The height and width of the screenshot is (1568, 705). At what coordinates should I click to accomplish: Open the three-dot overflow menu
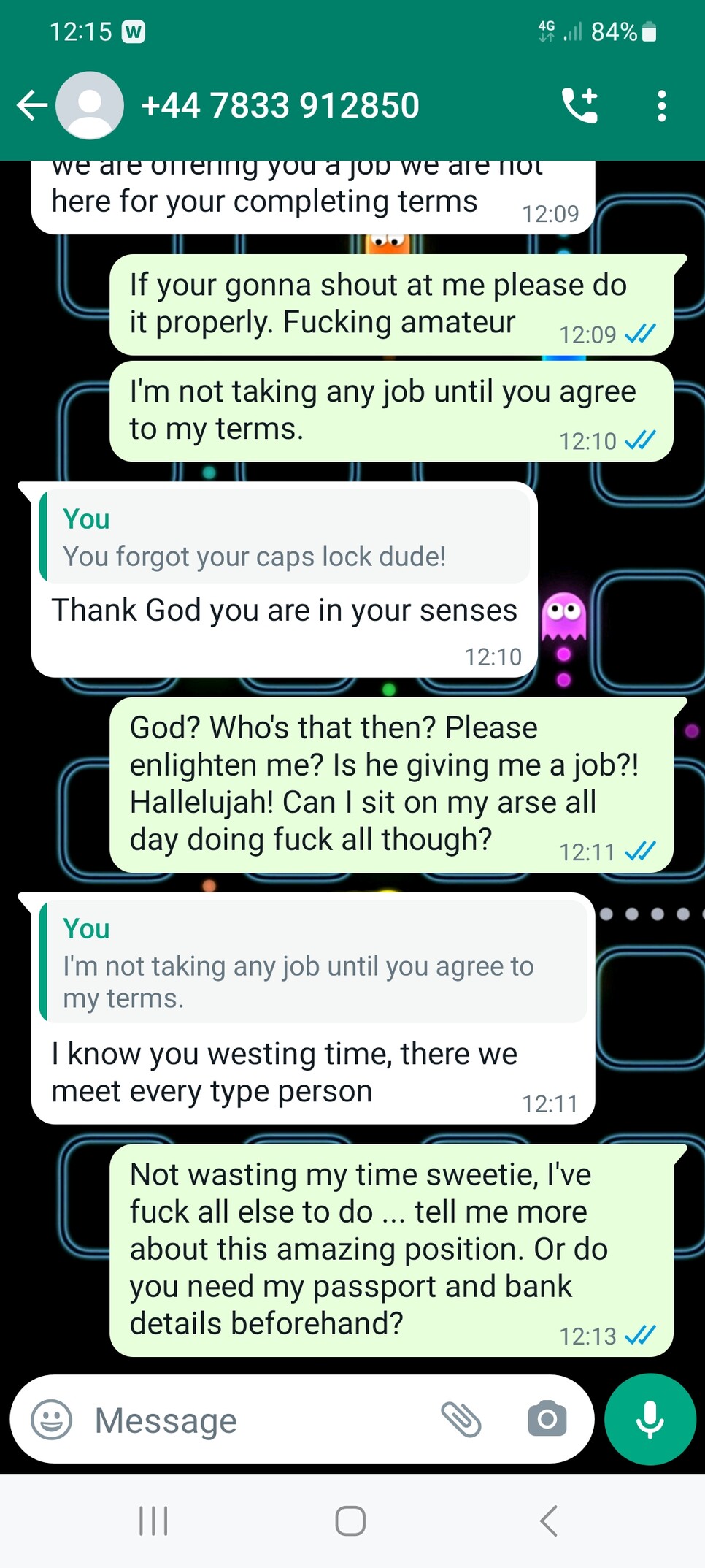point(661,106)
